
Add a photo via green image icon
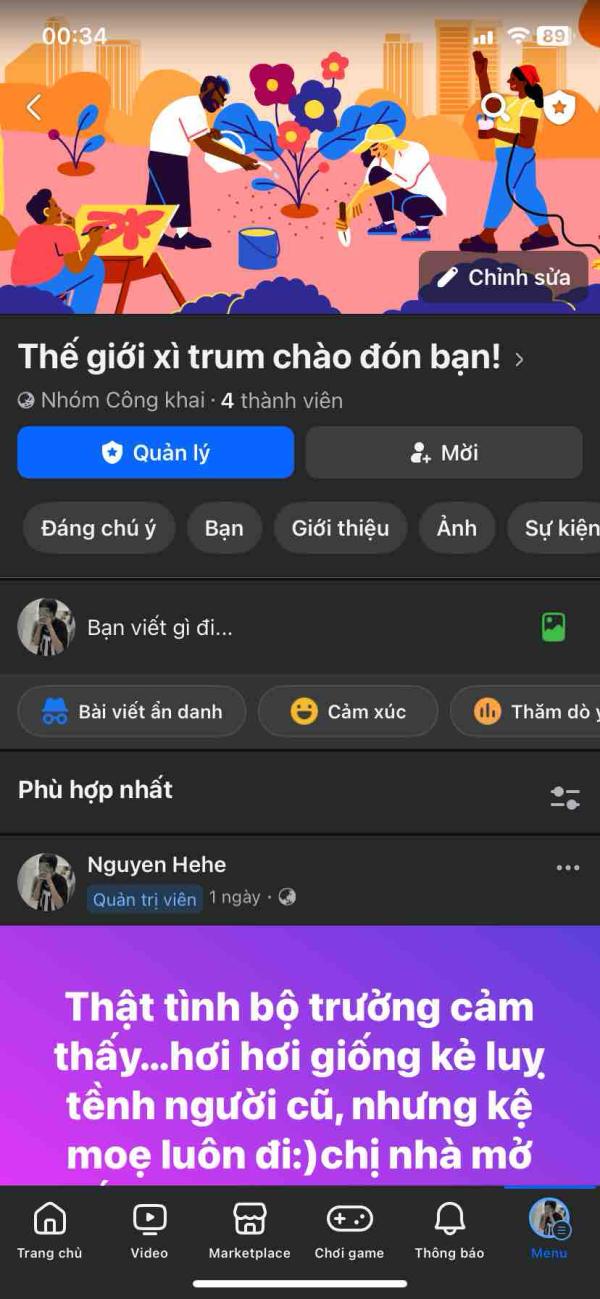553,627
